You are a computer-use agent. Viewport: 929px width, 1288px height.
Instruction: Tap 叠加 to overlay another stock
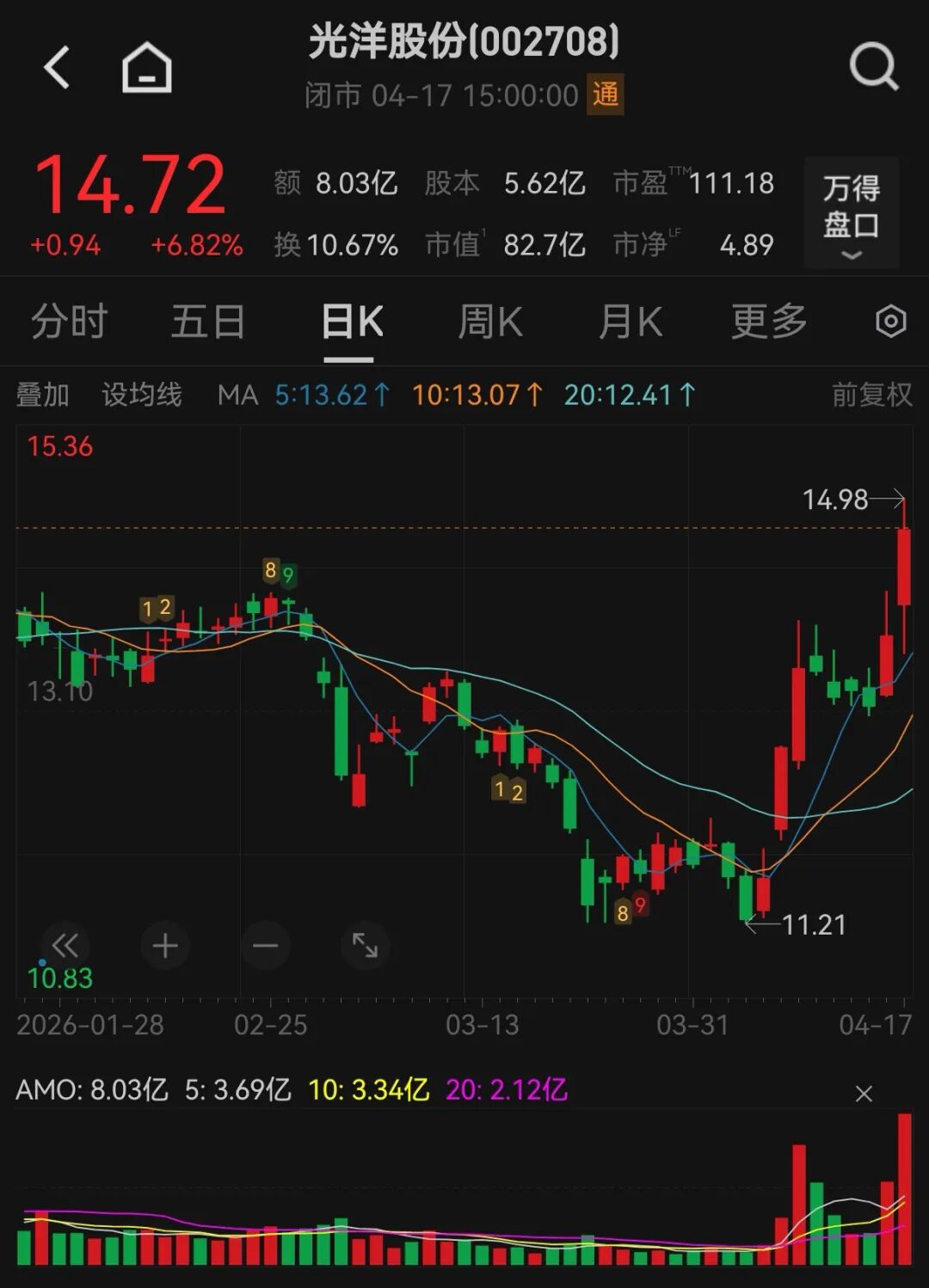coord(43,395)
